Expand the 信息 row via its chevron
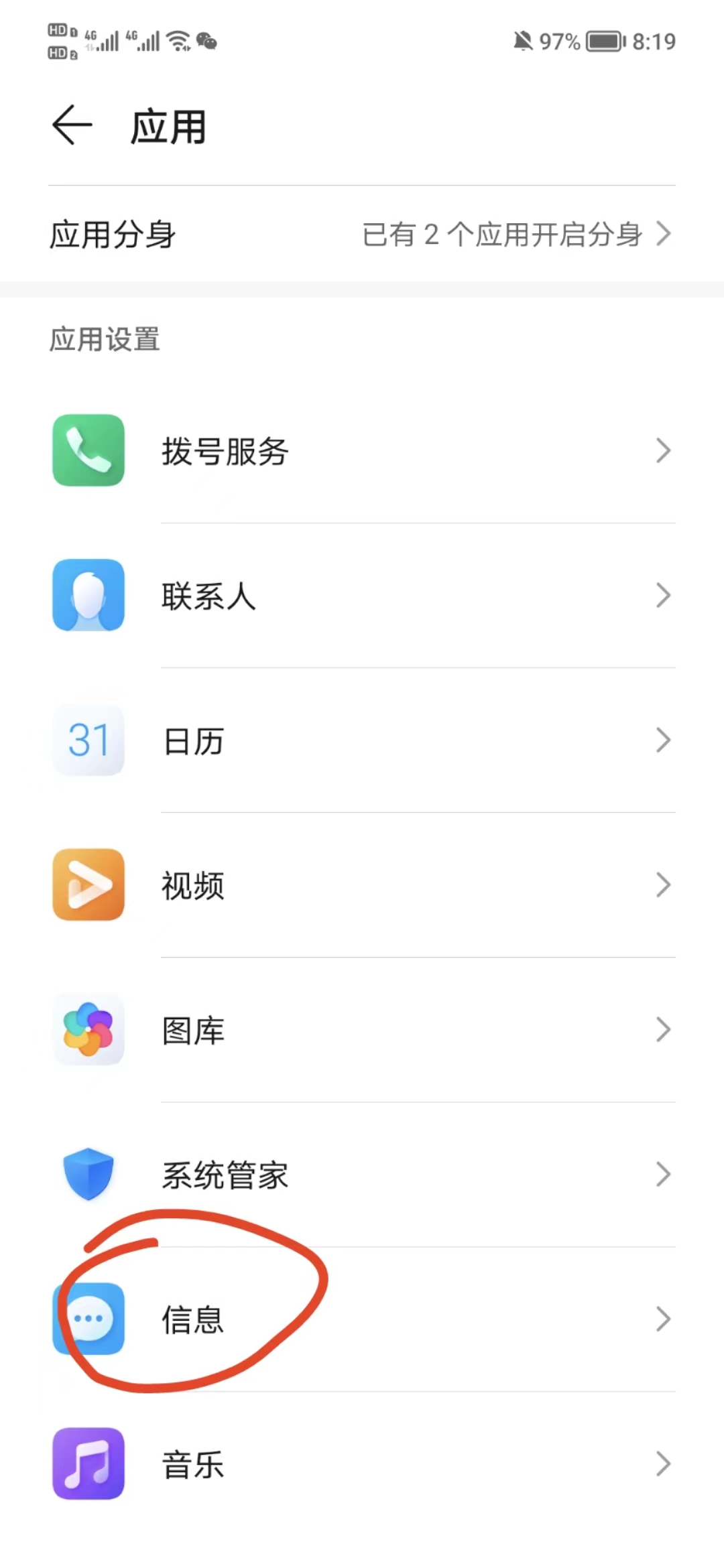The width and height of the screenshot is (724, 1568). click(x=662, y=1319)
